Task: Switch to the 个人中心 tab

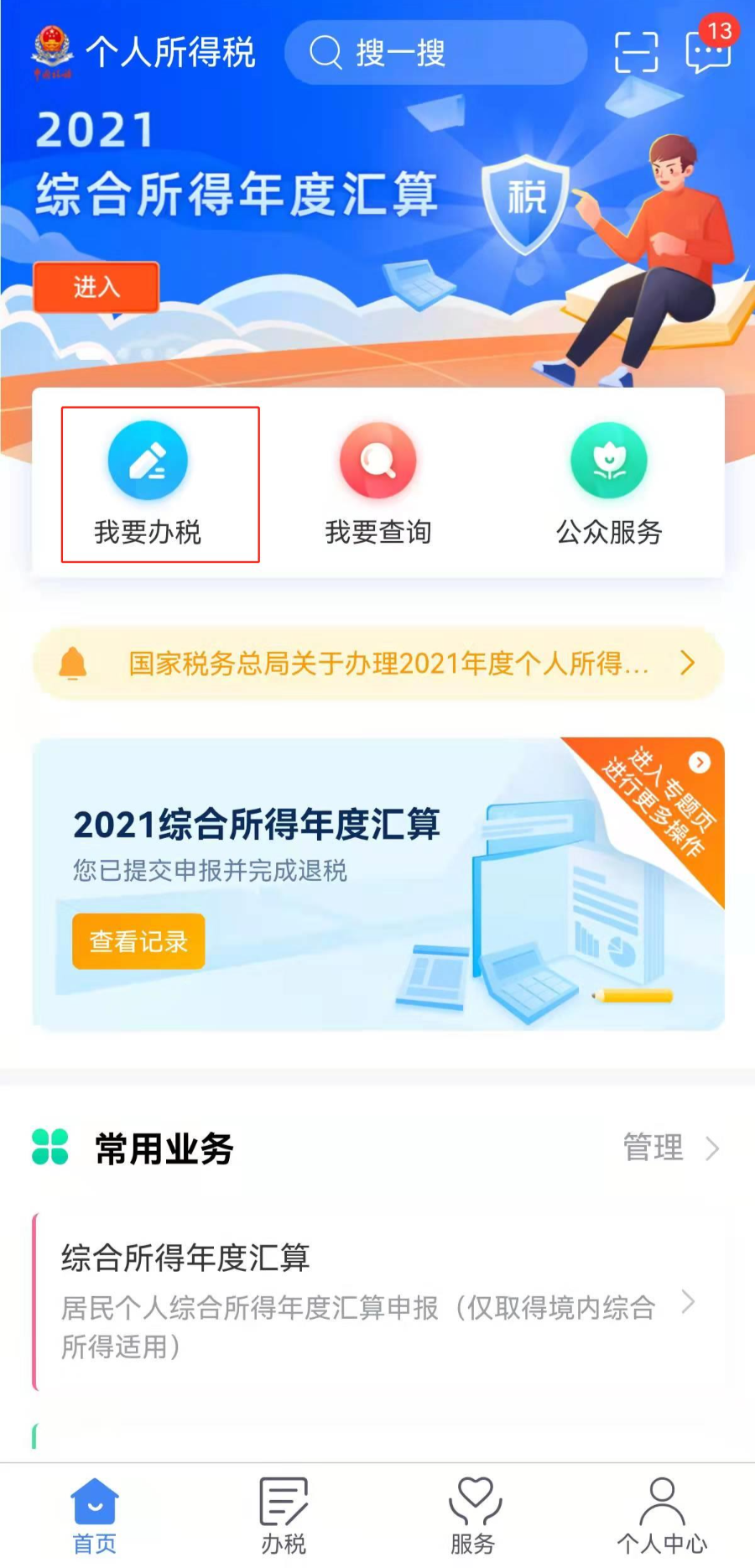Action: pos(662,1516)
